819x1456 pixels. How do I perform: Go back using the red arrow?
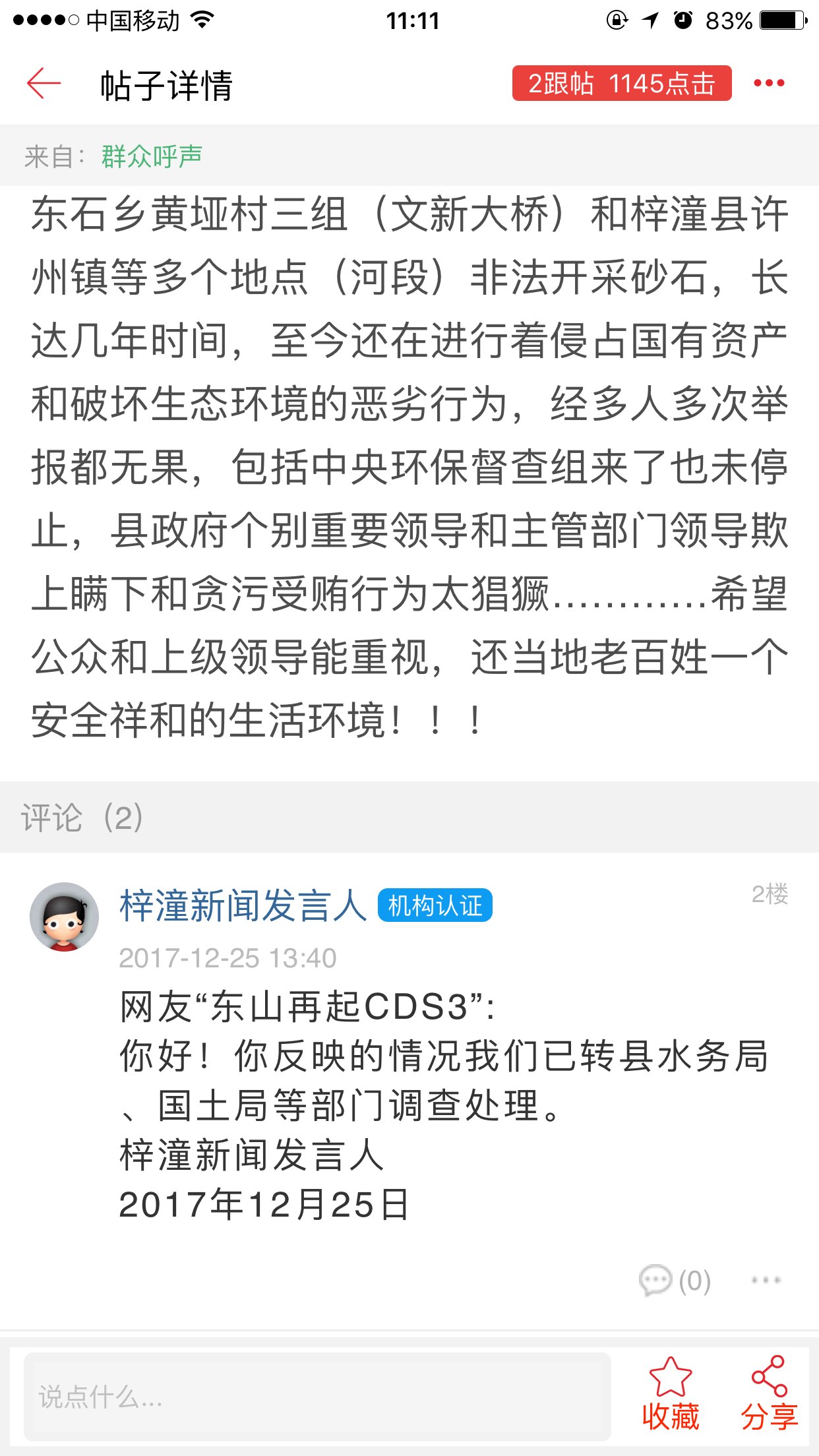[44, 84]
